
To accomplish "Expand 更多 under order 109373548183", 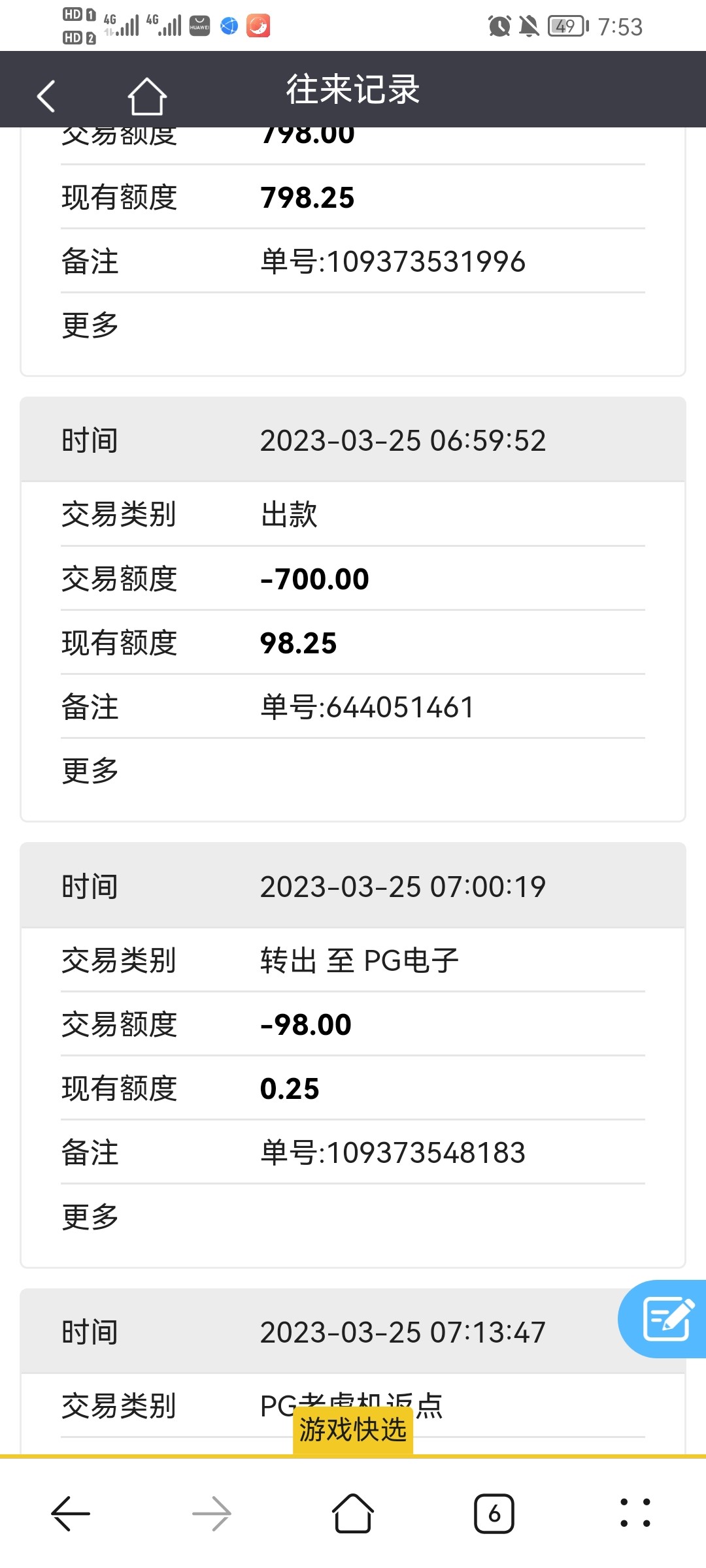I will (x=90, y=1217).
